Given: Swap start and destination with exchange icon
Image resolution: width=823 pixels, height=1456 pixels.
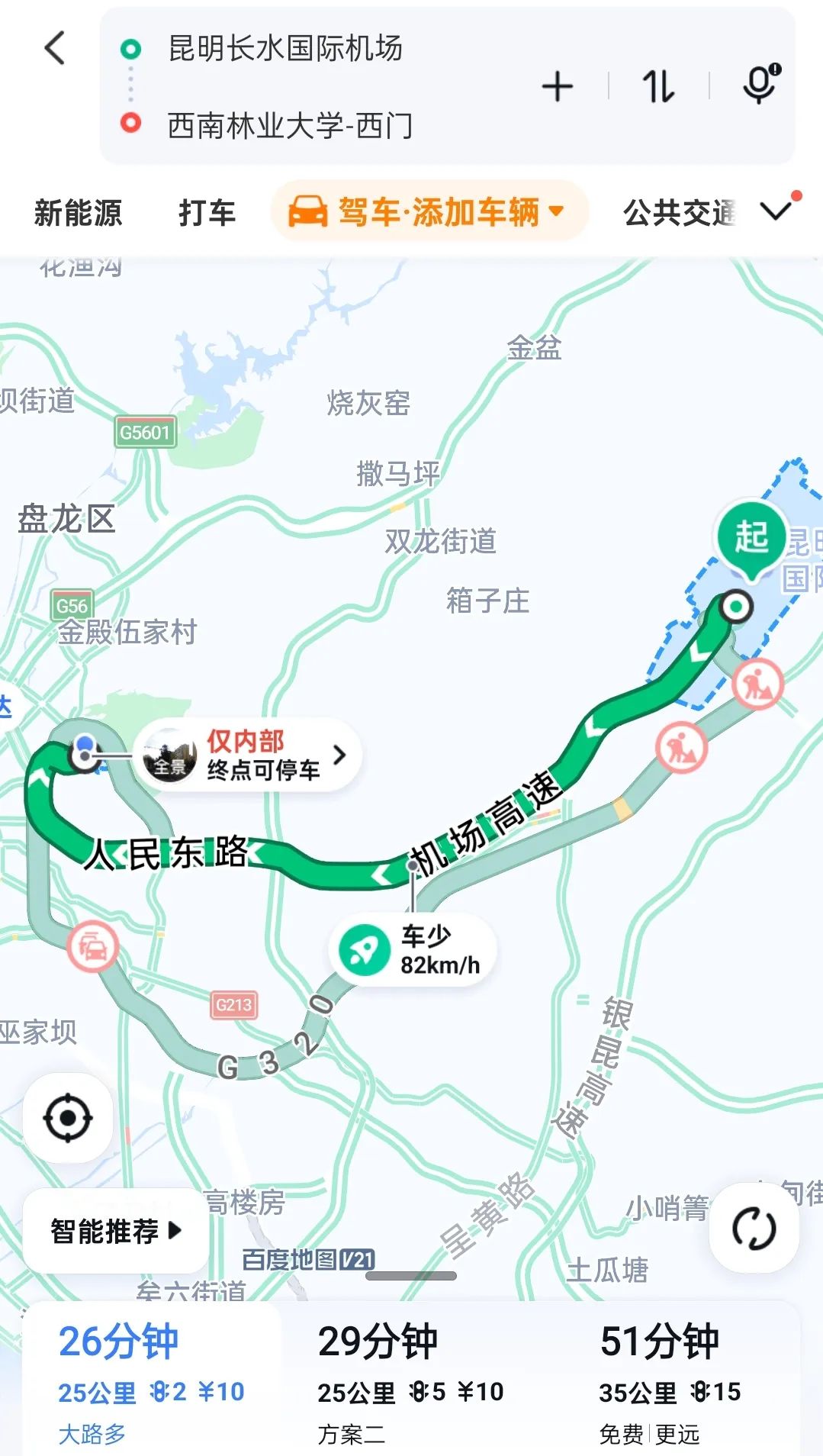Looking at the screenshot, I should (657, 86).
